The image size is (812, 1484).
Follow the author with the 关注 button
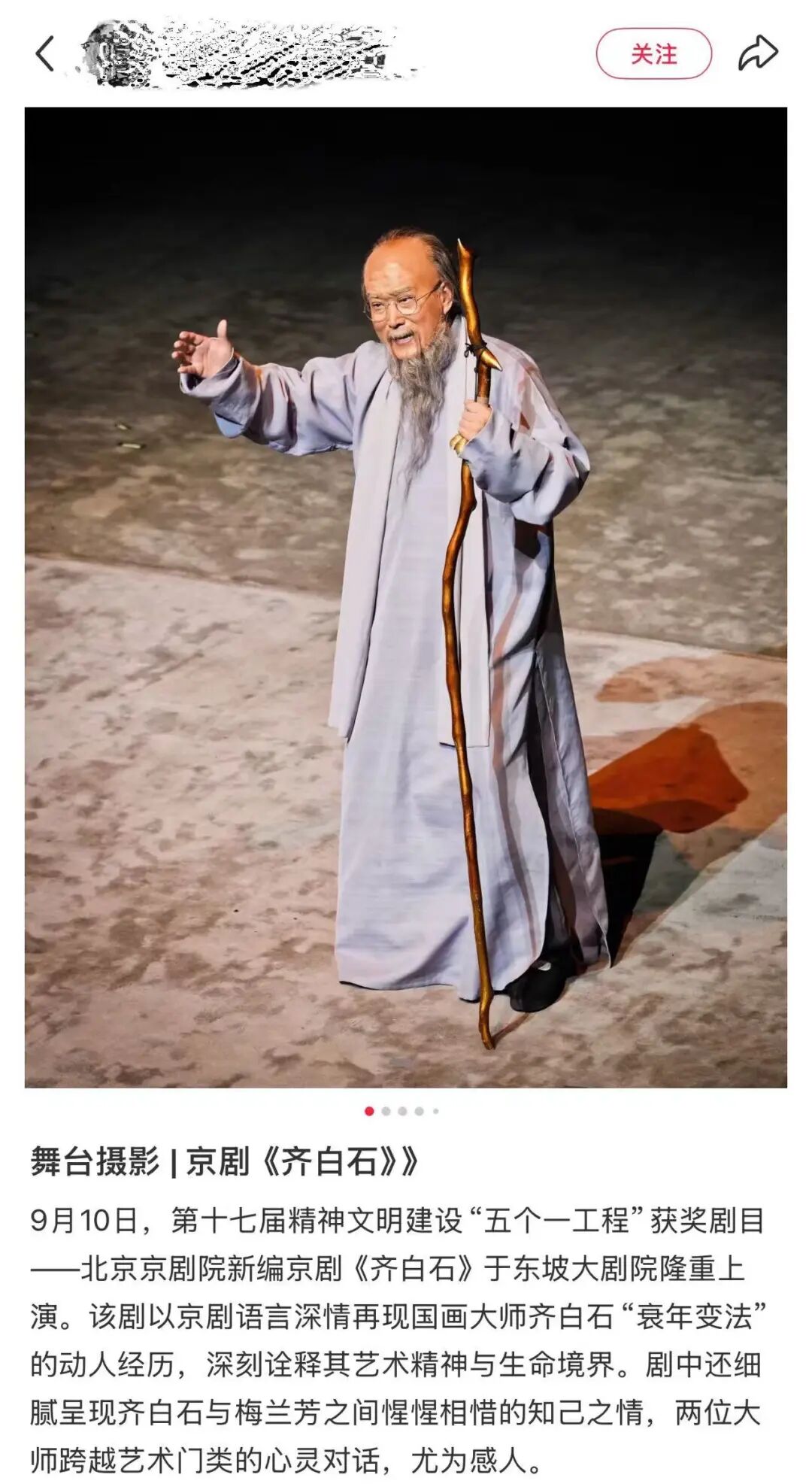coord(653,54)
